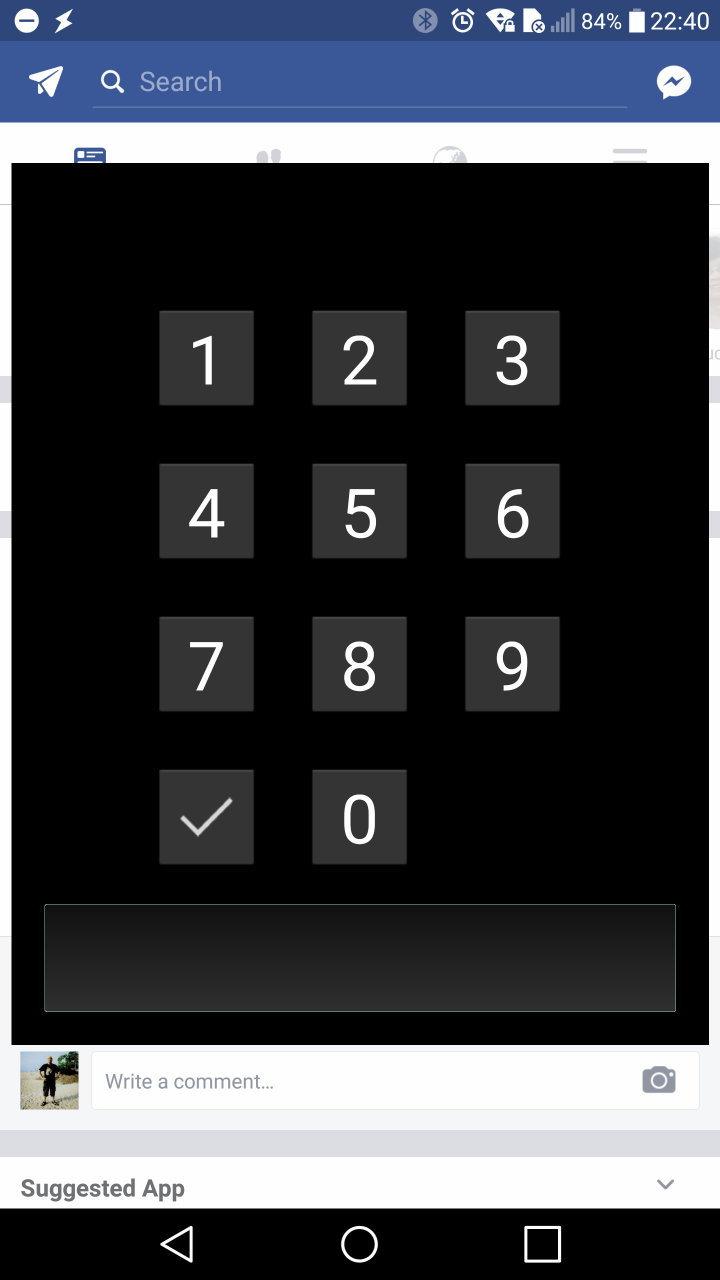Viewport: 720px width, 1280px height.
Task: Enter digit 3 on the keypad
Action: point(512,358)
